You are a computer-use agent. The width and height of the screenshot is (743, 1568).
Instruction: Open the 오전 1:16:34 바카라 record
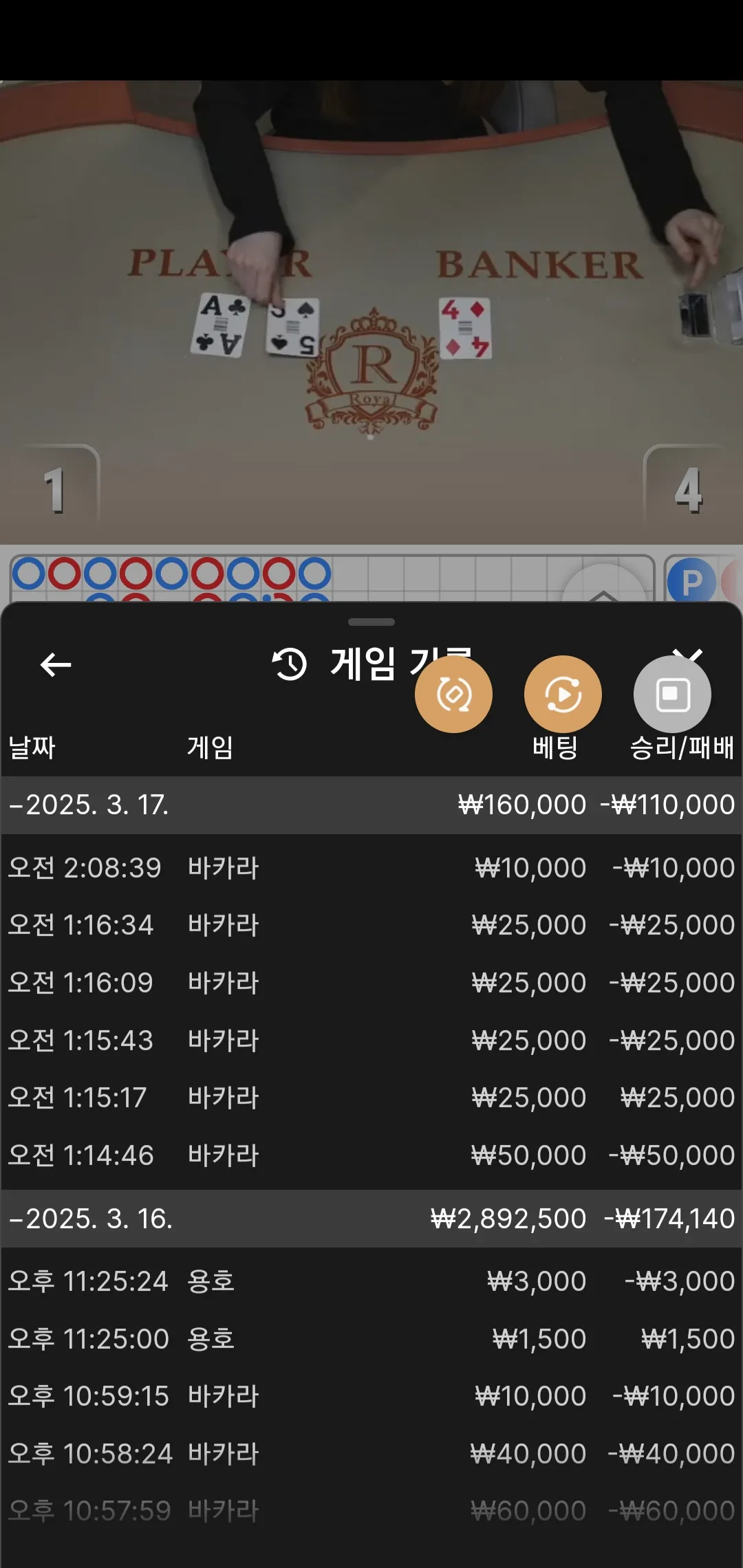click(x=371, y=925)
